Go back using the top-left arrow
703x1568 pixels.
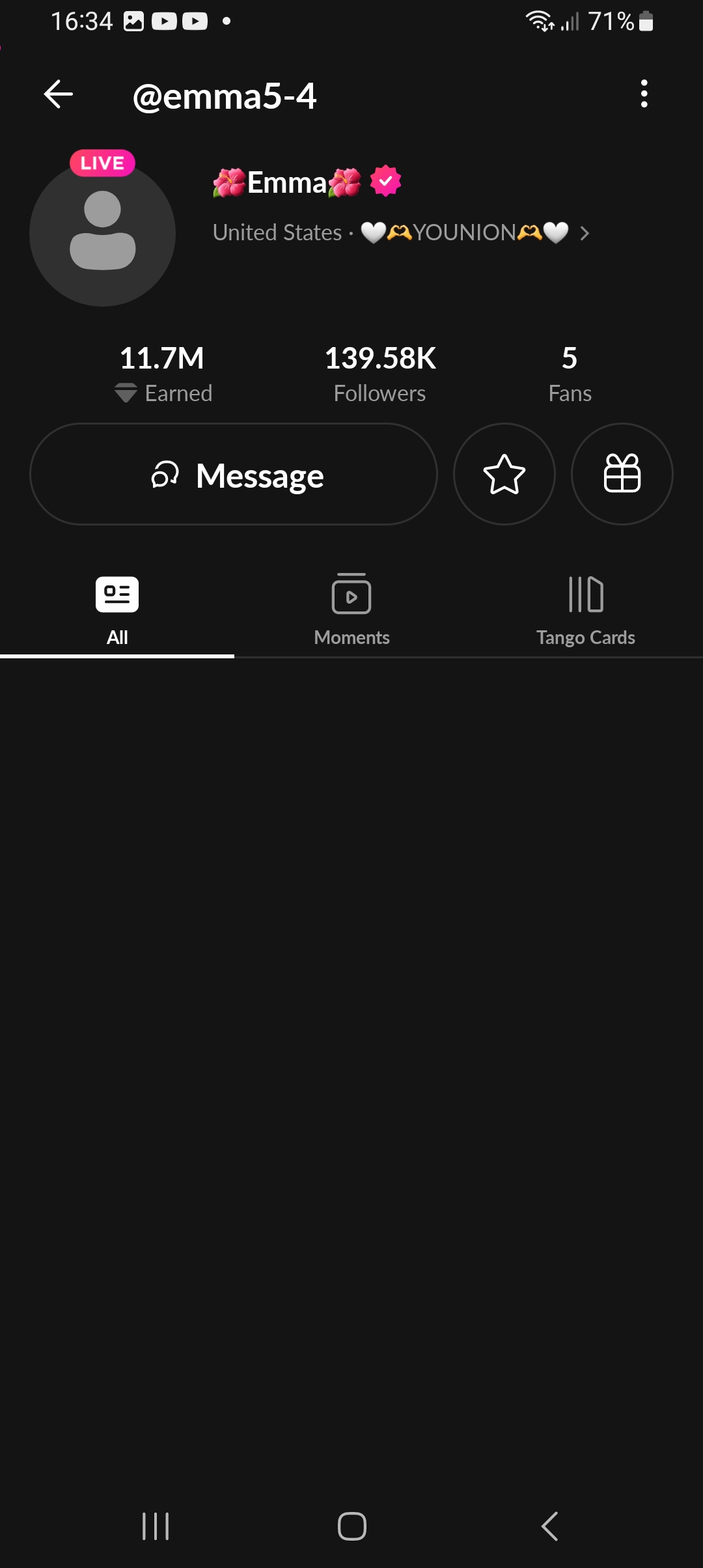[58, 95]
